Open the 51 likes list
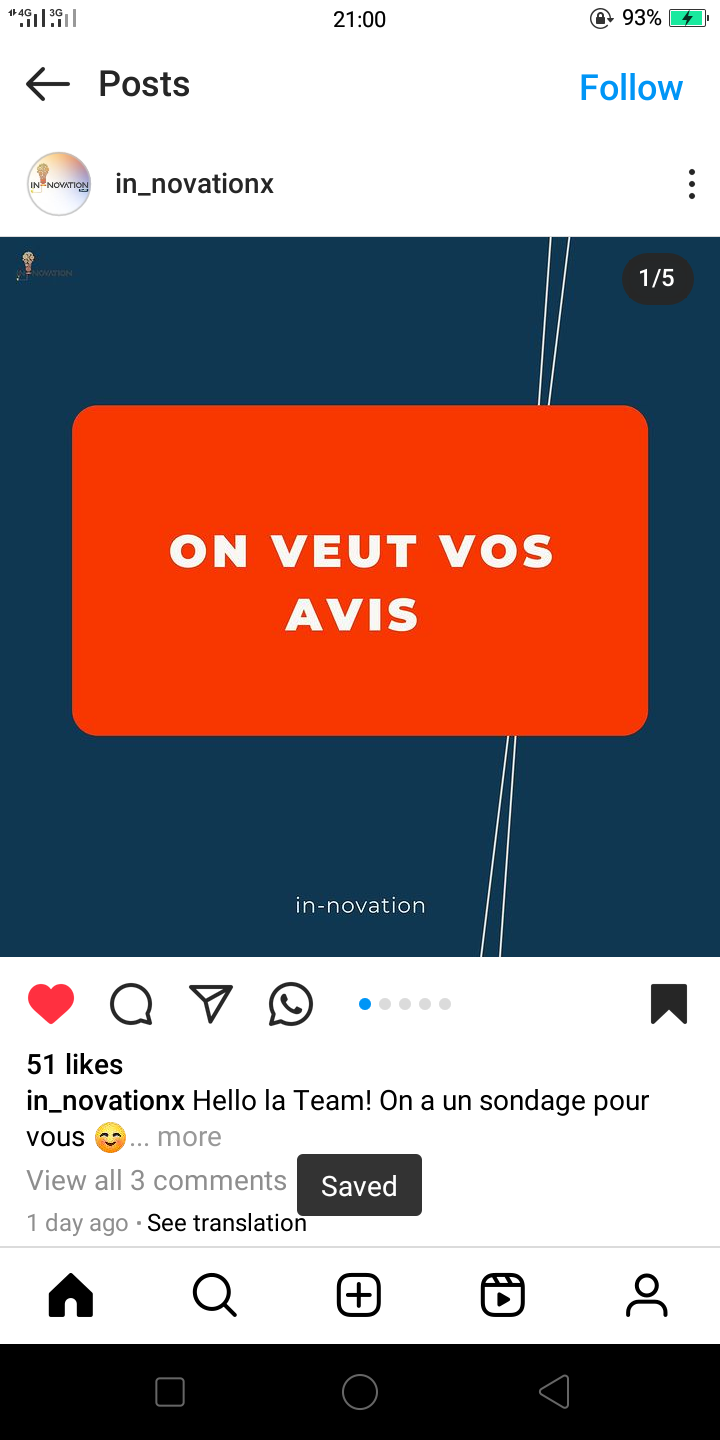720x1440 pixels. pos(75,1065)
